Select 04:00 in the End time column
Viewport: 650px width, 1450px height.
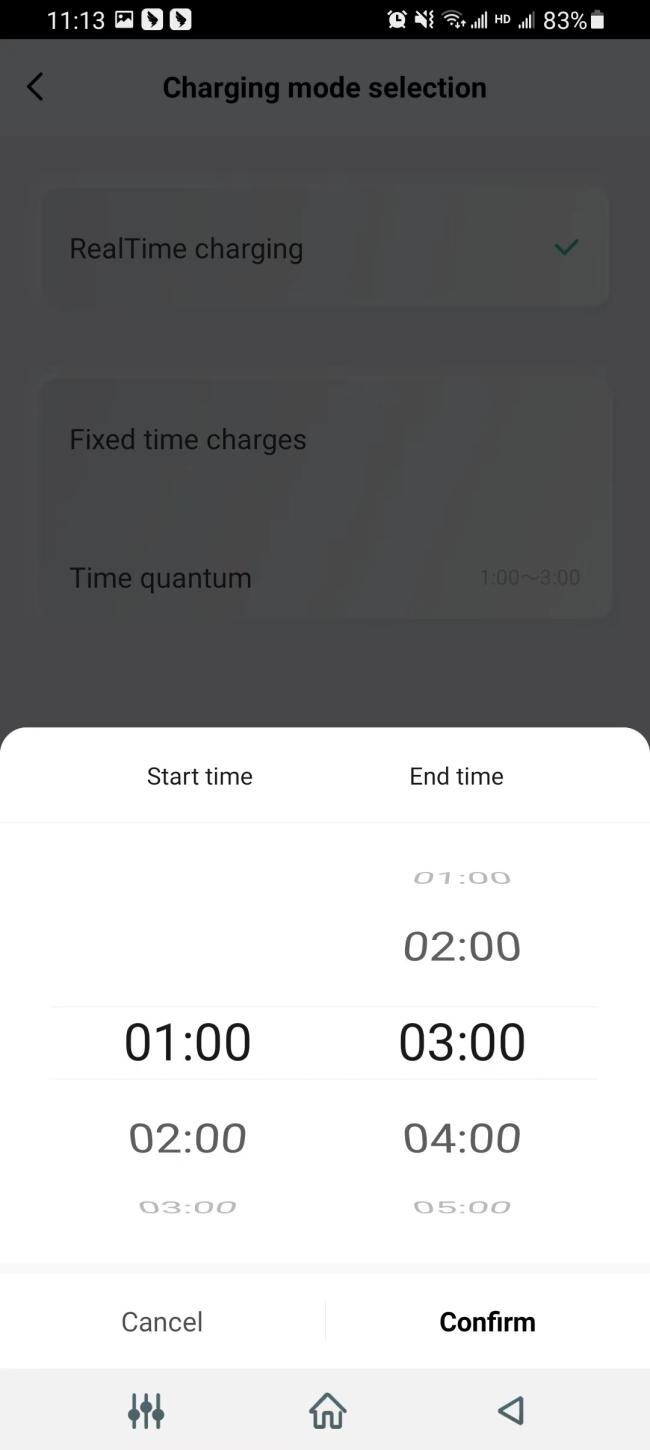(462, 1138)
